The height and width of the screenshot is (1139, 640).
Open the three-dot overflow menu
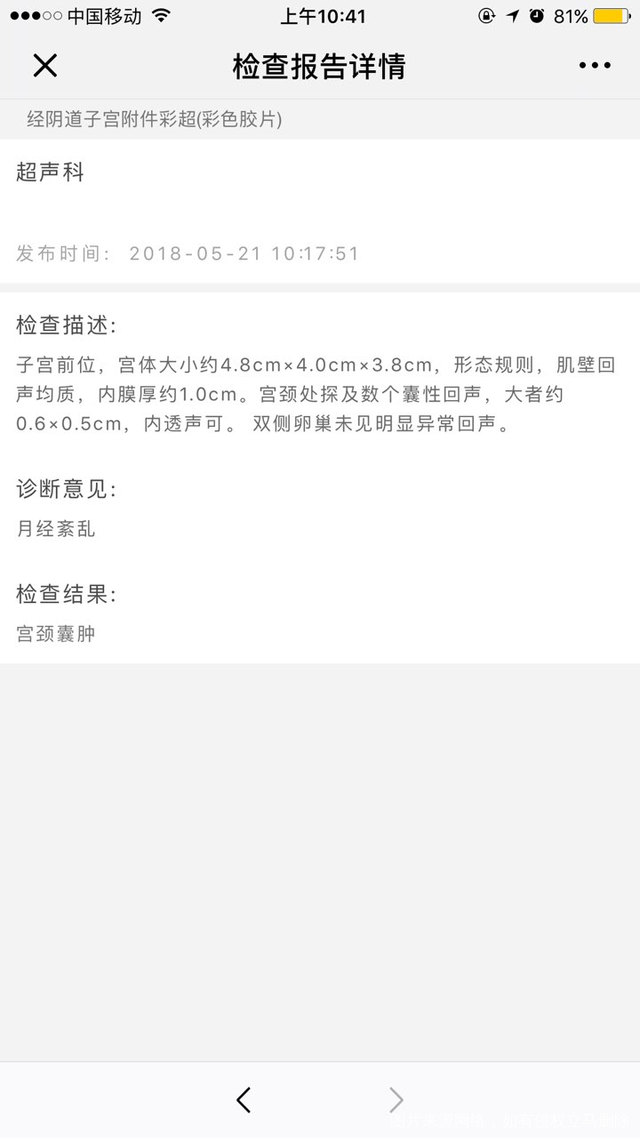point(594,66)
